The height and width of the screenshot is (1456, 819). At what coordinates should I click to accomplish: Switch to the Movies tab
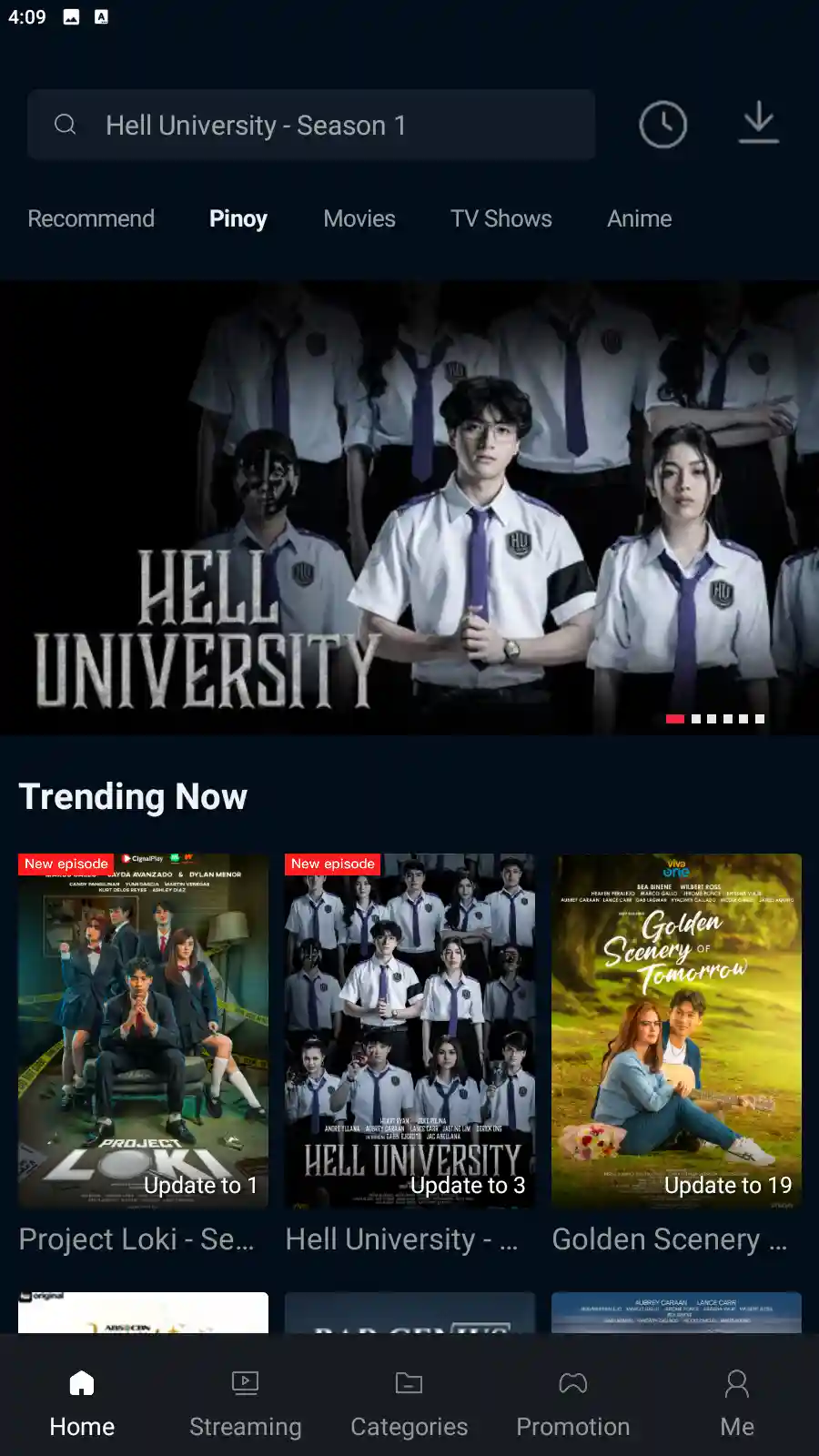click(359, 219)
